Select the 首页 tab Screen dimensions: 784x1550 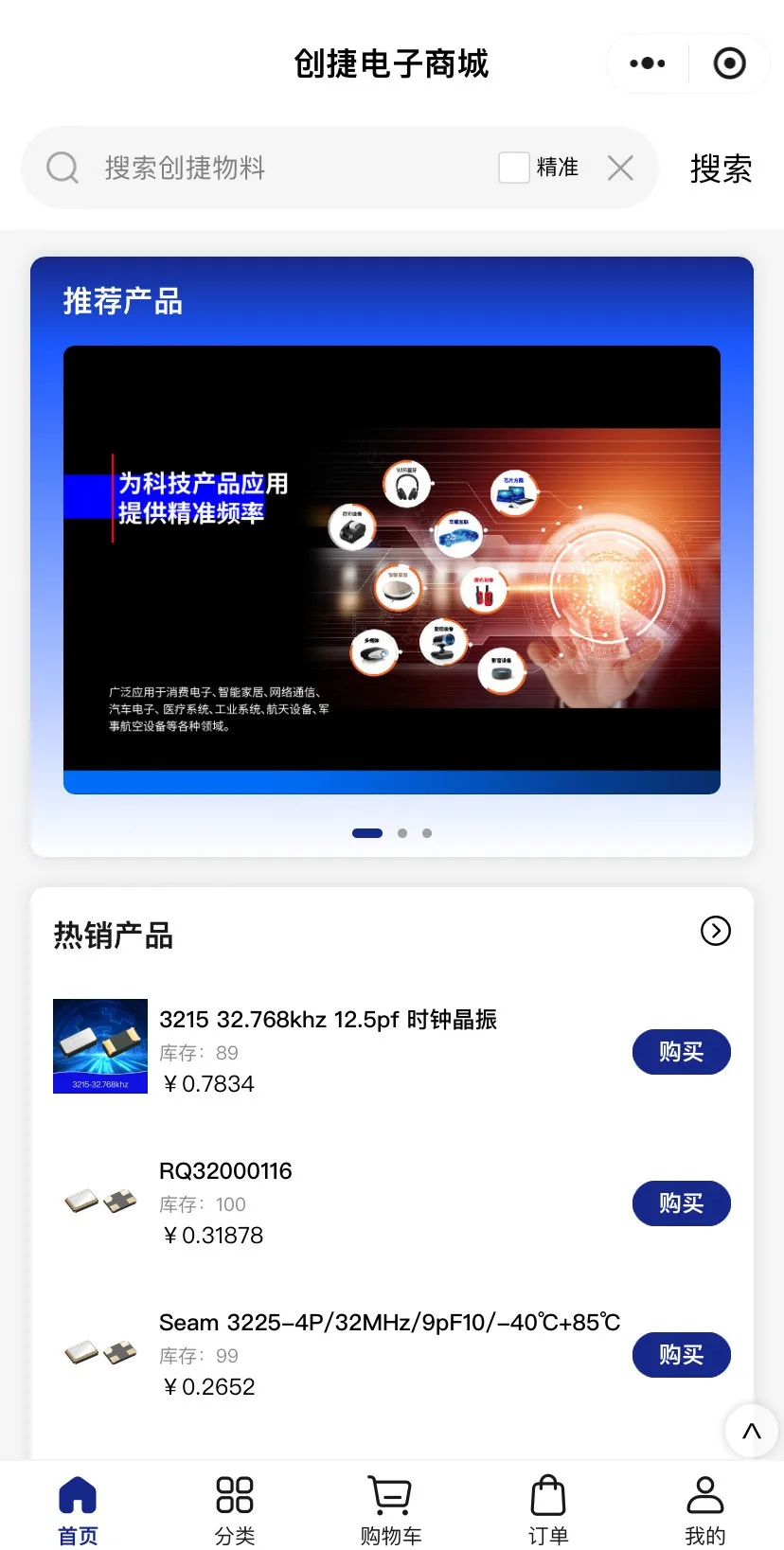click(x=78, y=1510)
